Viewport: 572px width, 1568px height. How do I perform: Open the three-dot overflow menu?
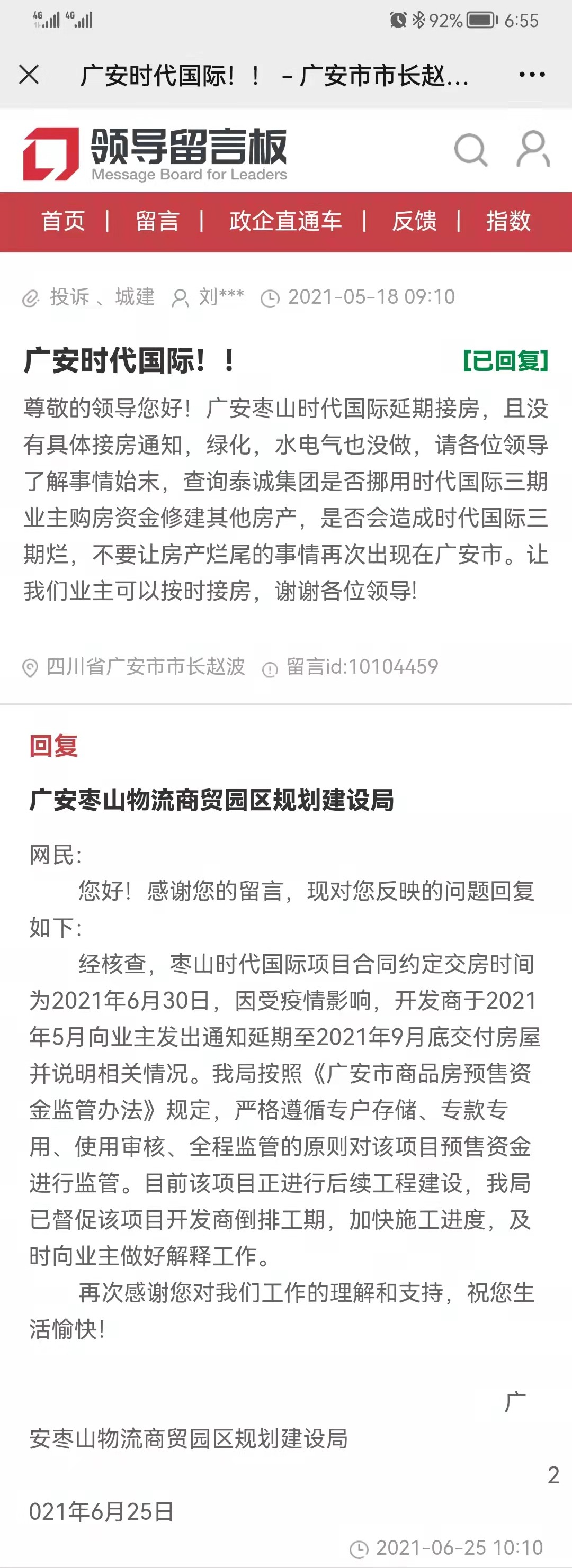pos(532,75)
